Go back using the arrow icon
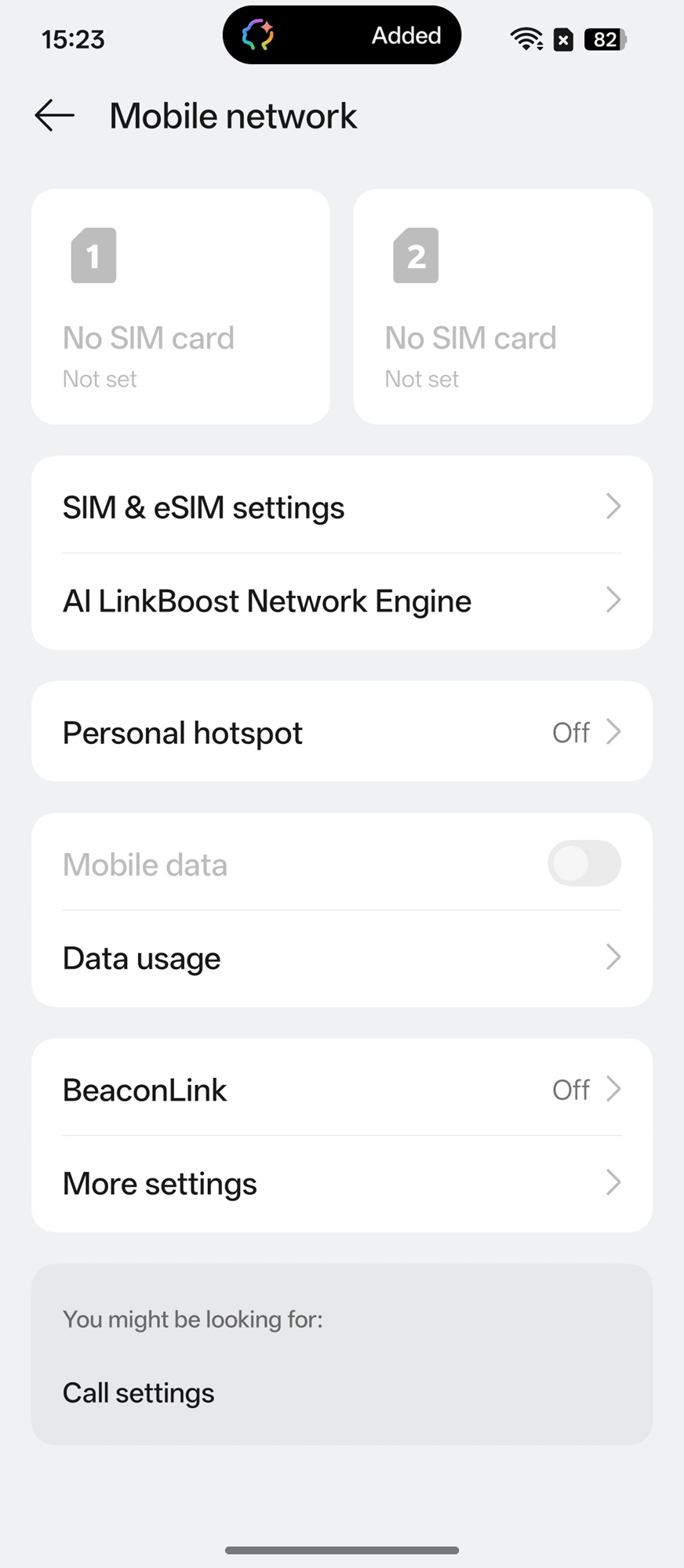 [55, 115]
